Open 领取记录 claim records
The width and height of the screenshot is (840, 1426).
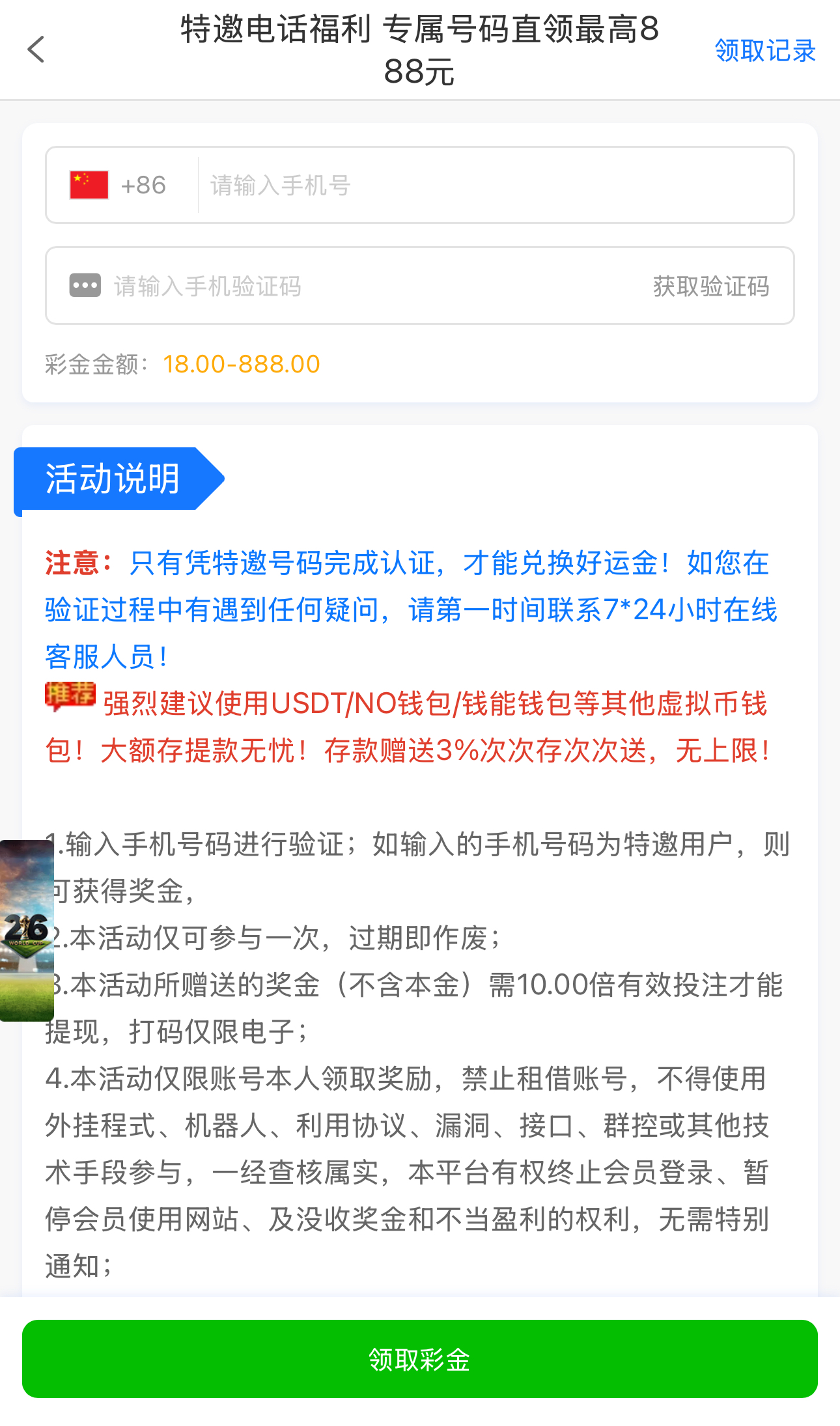click(x=764, y=51)
